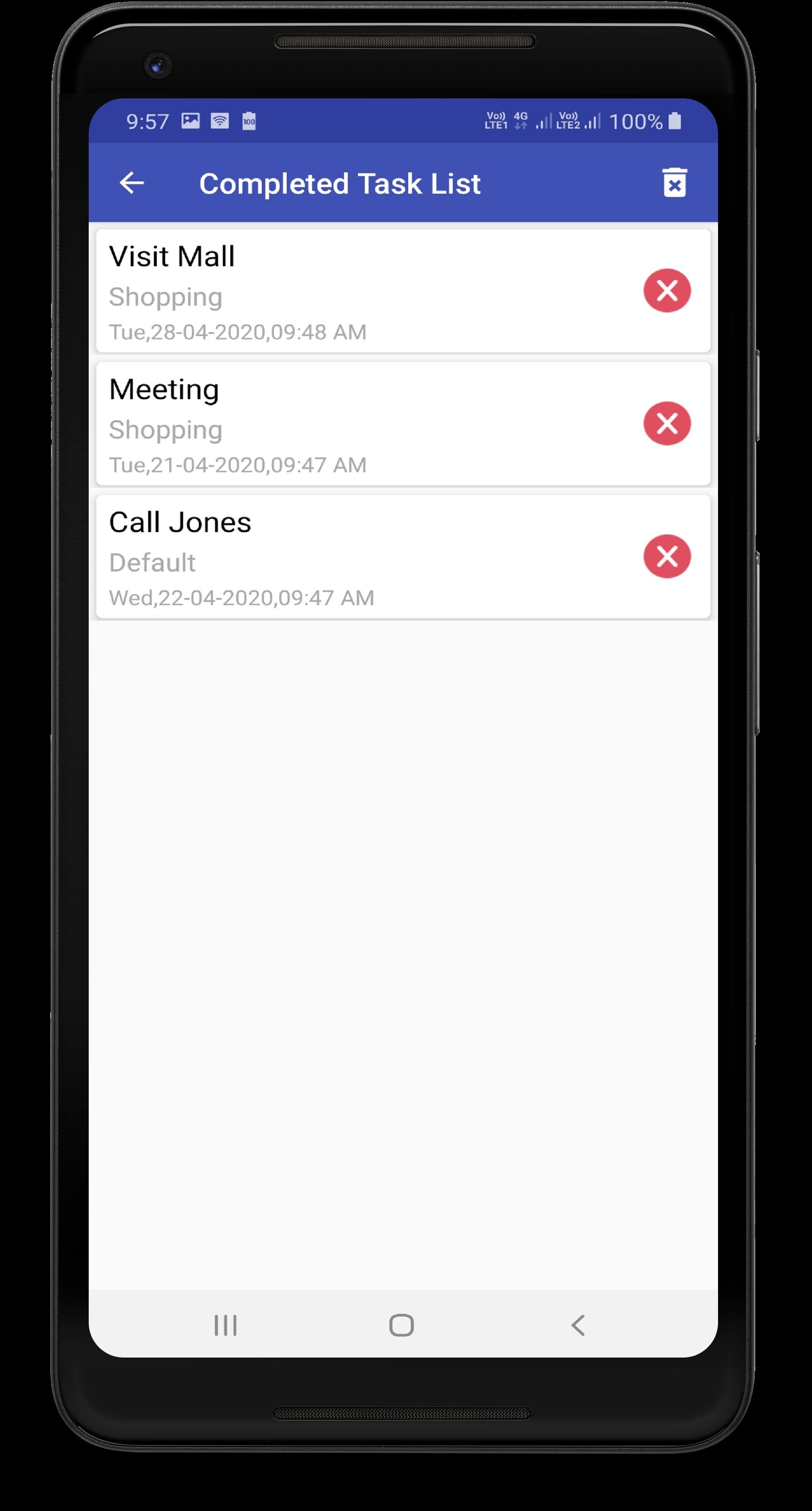812x1511 pixels.
Task: Open the Call Jones task card
Action: click(x=403, y=556)
